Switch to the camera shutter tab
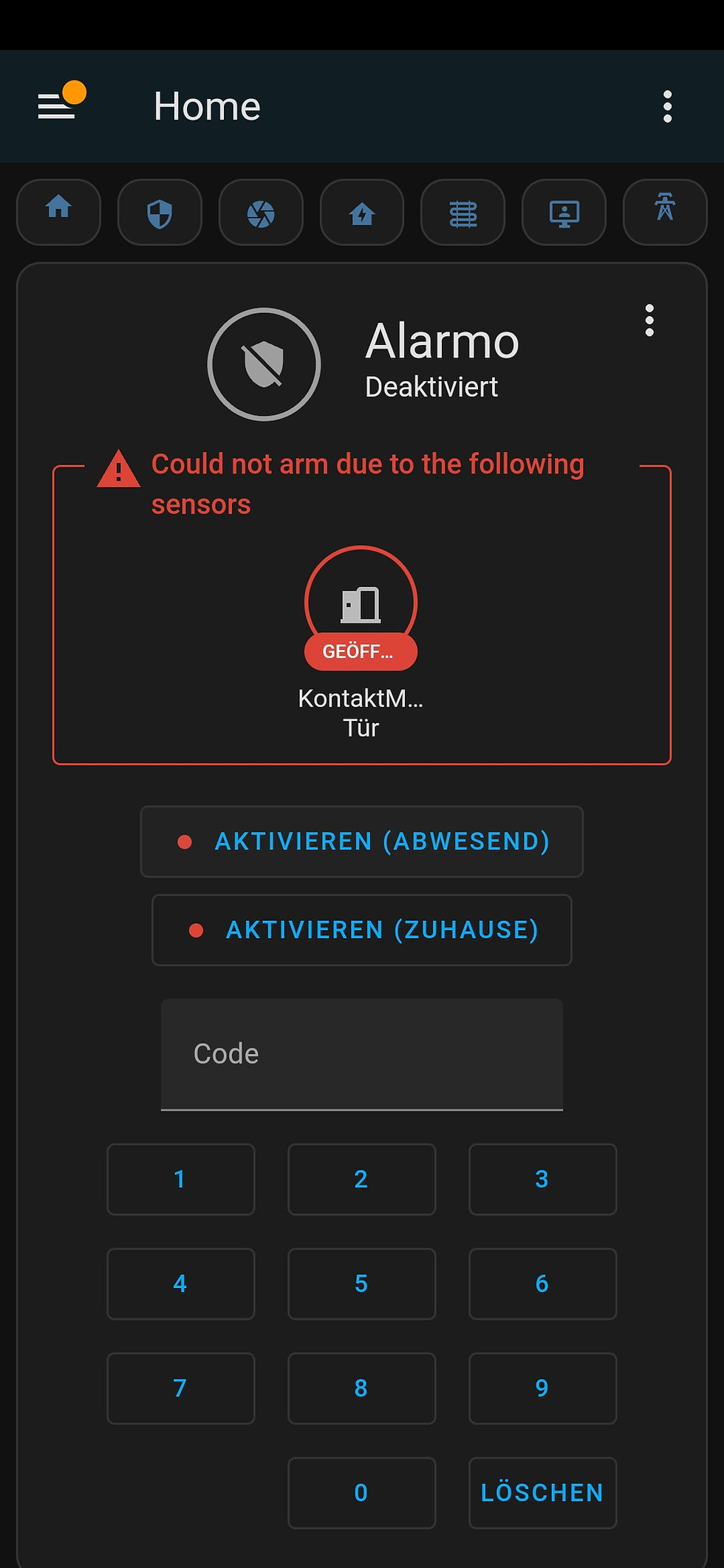This screenshot has height=1568, width=724. pyautogui.click(x=261, y=213)
